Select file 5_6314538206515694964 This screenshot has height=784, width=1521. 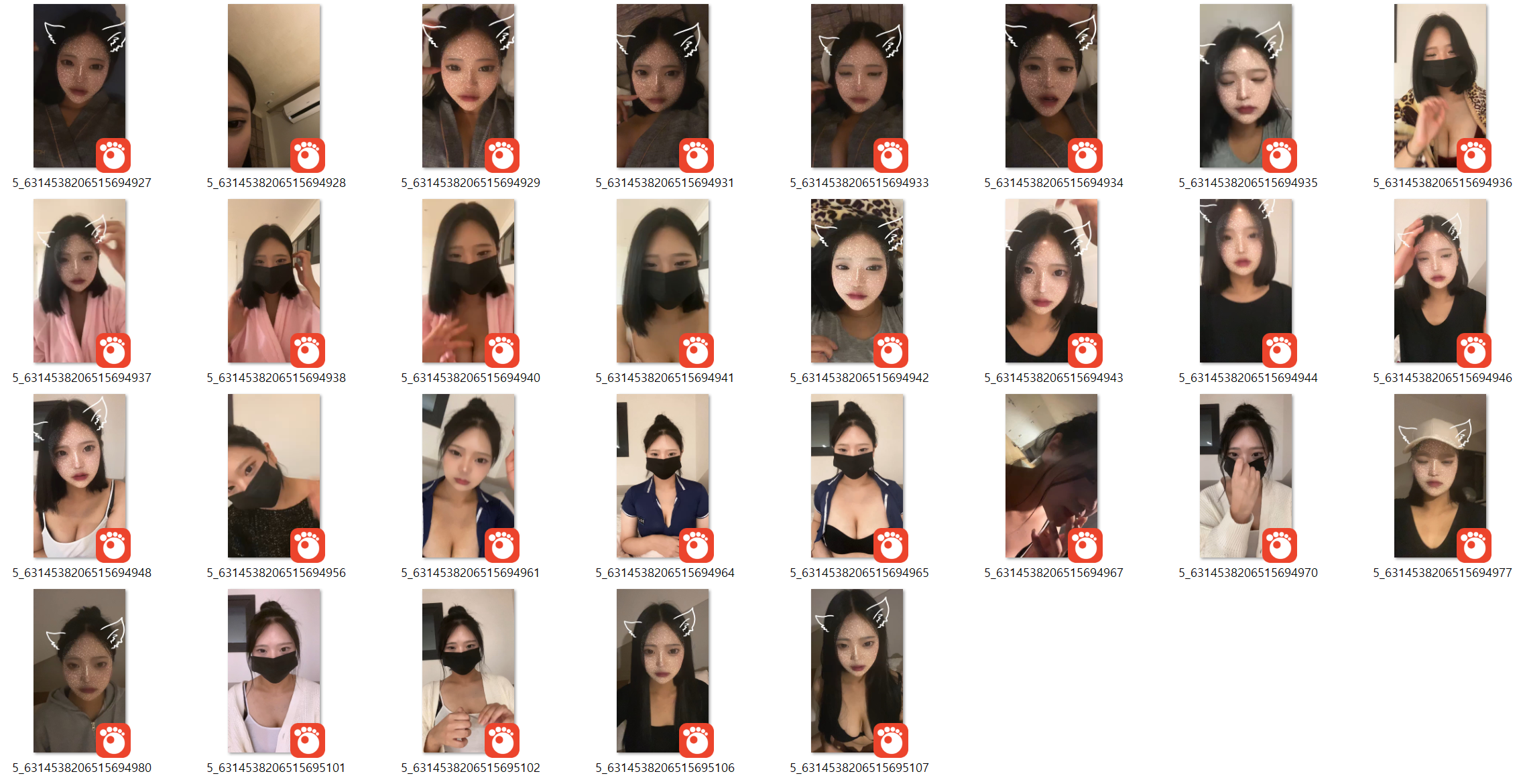[x=662, y=476]
